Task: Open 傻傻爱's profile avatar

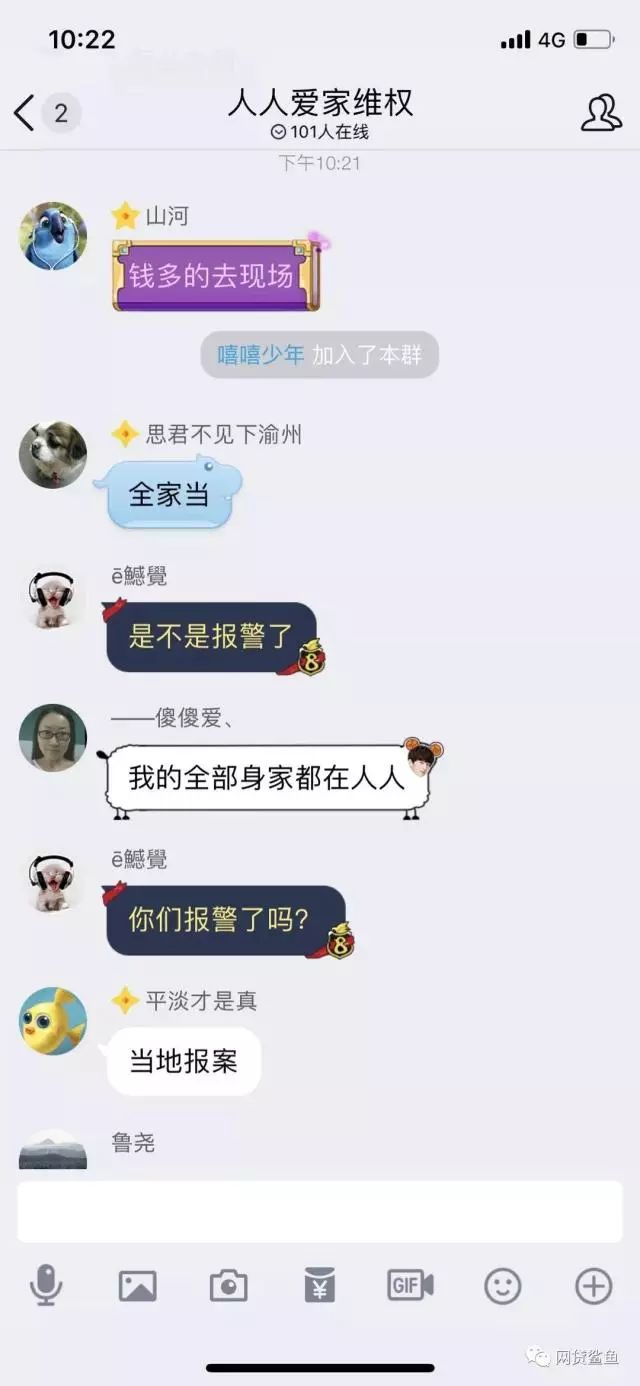Action: (x=53, y=738)
